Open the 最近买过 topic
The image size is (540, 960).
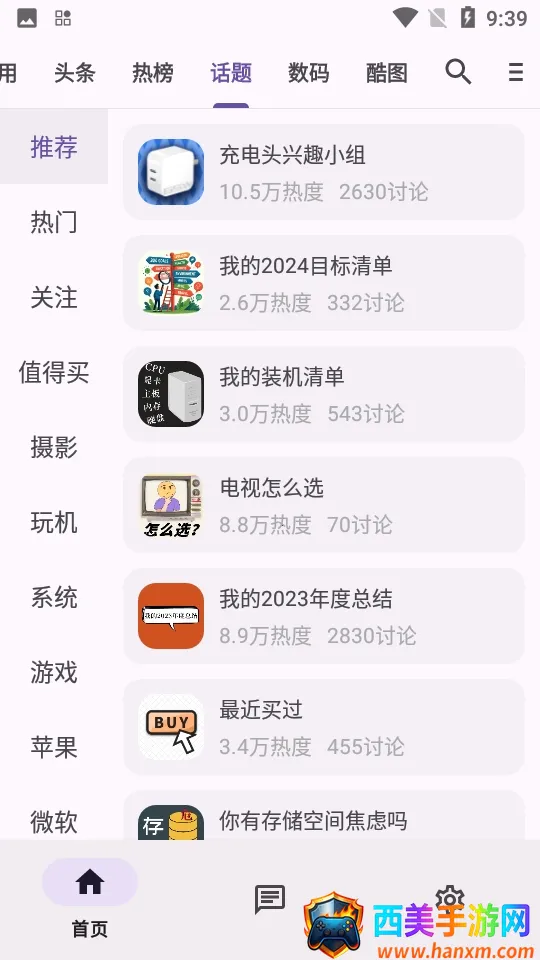tap(324, 727)
